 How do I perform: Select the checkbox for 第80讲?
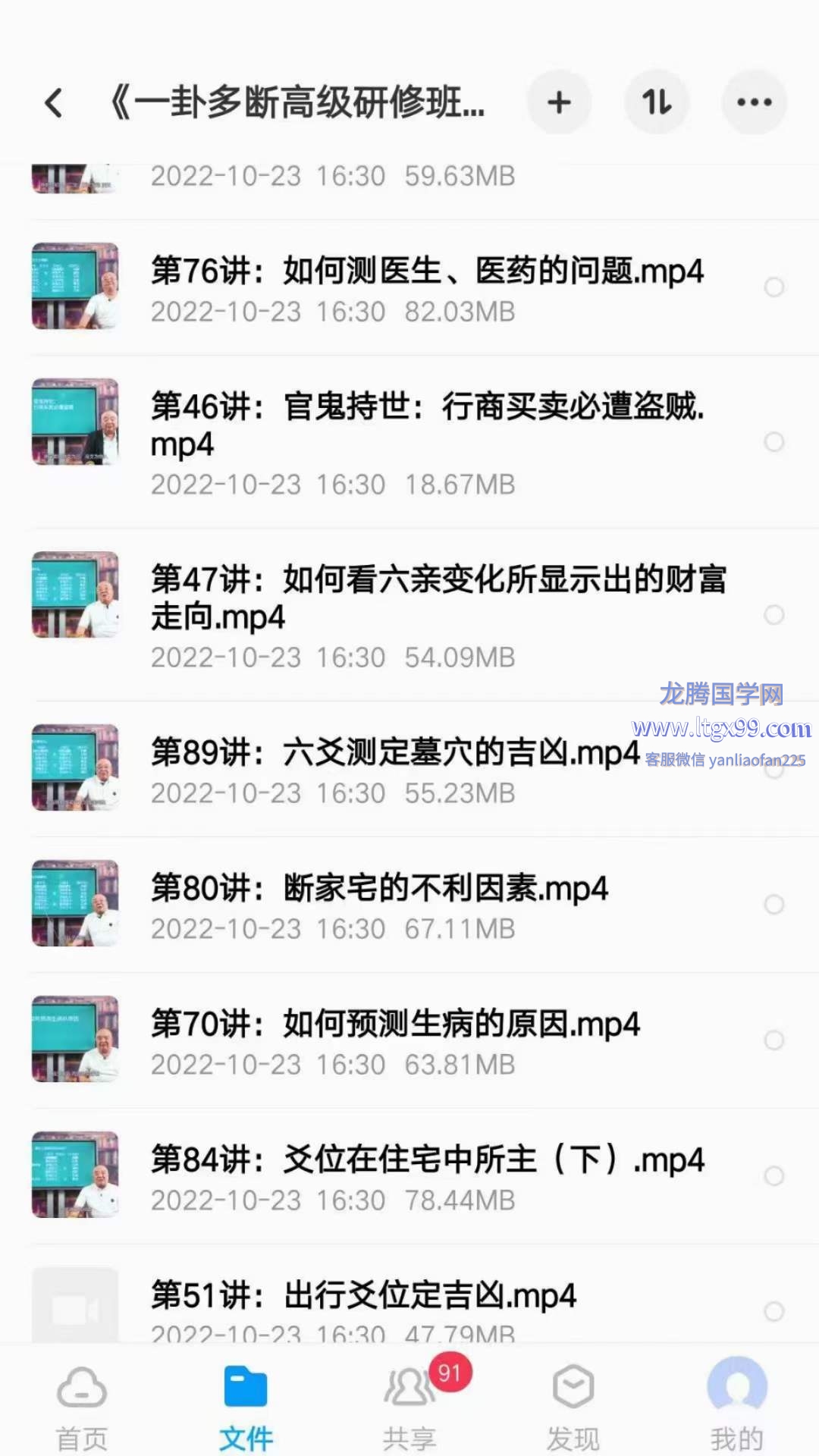773,905
